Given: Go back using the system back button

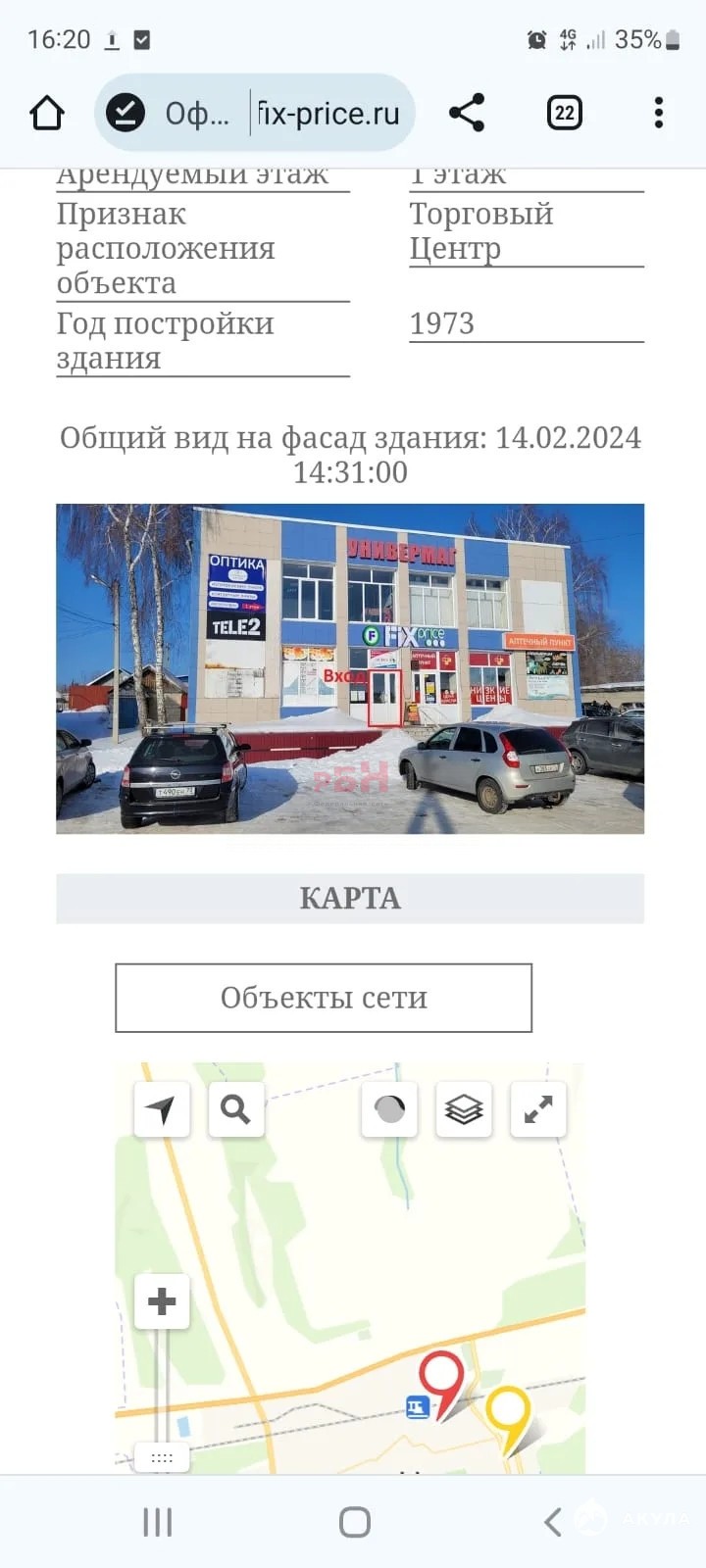Looking at the screenshot, I should click(552, 1522).
